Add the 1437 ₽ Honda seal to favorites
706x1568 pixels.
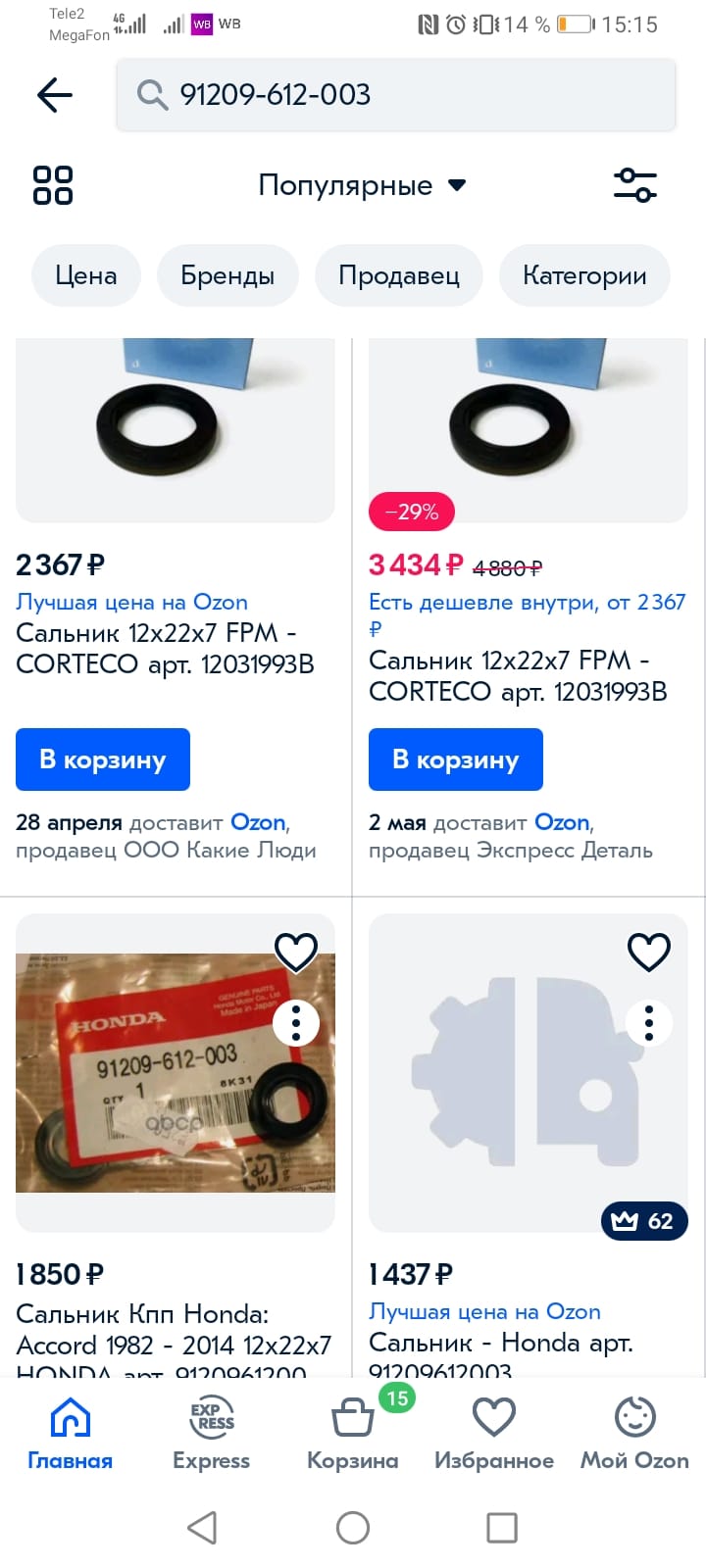(x=648, y=951)
